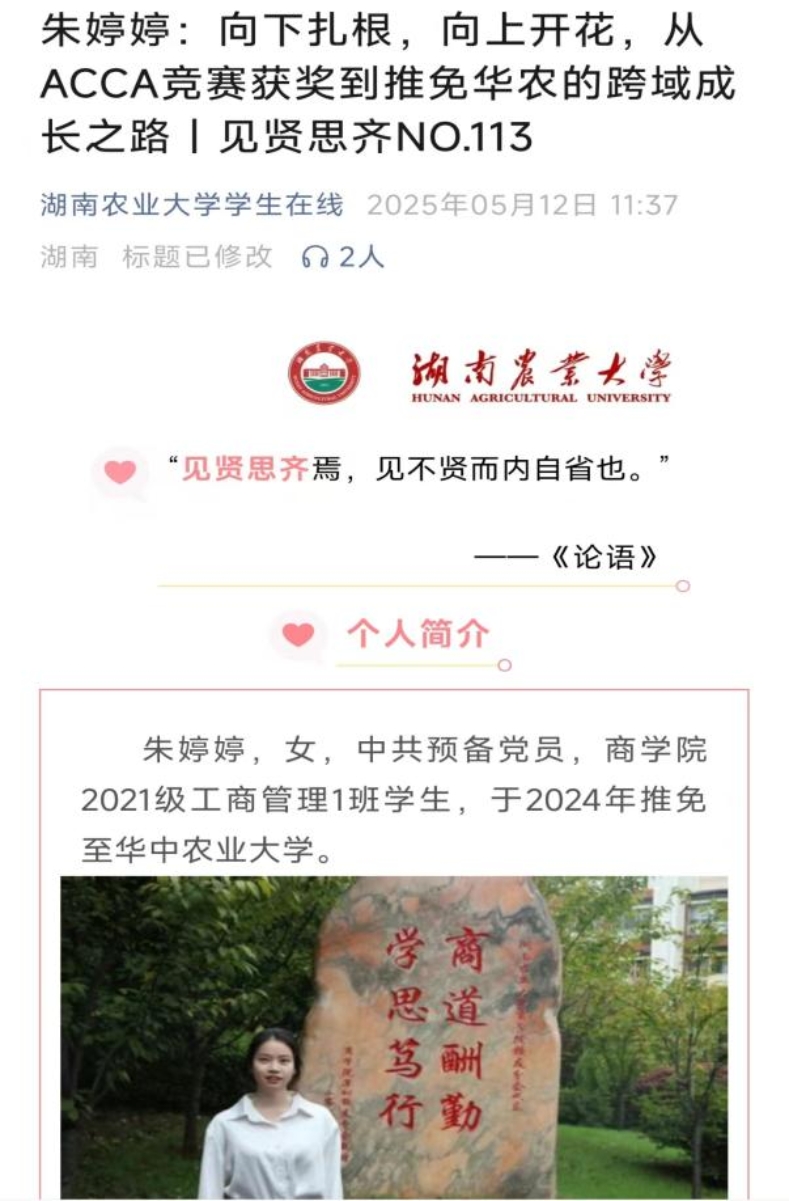Open the 湖南农业大学学生在线 account page
This screenshot has height=1201, width=789.
point(192,206)
